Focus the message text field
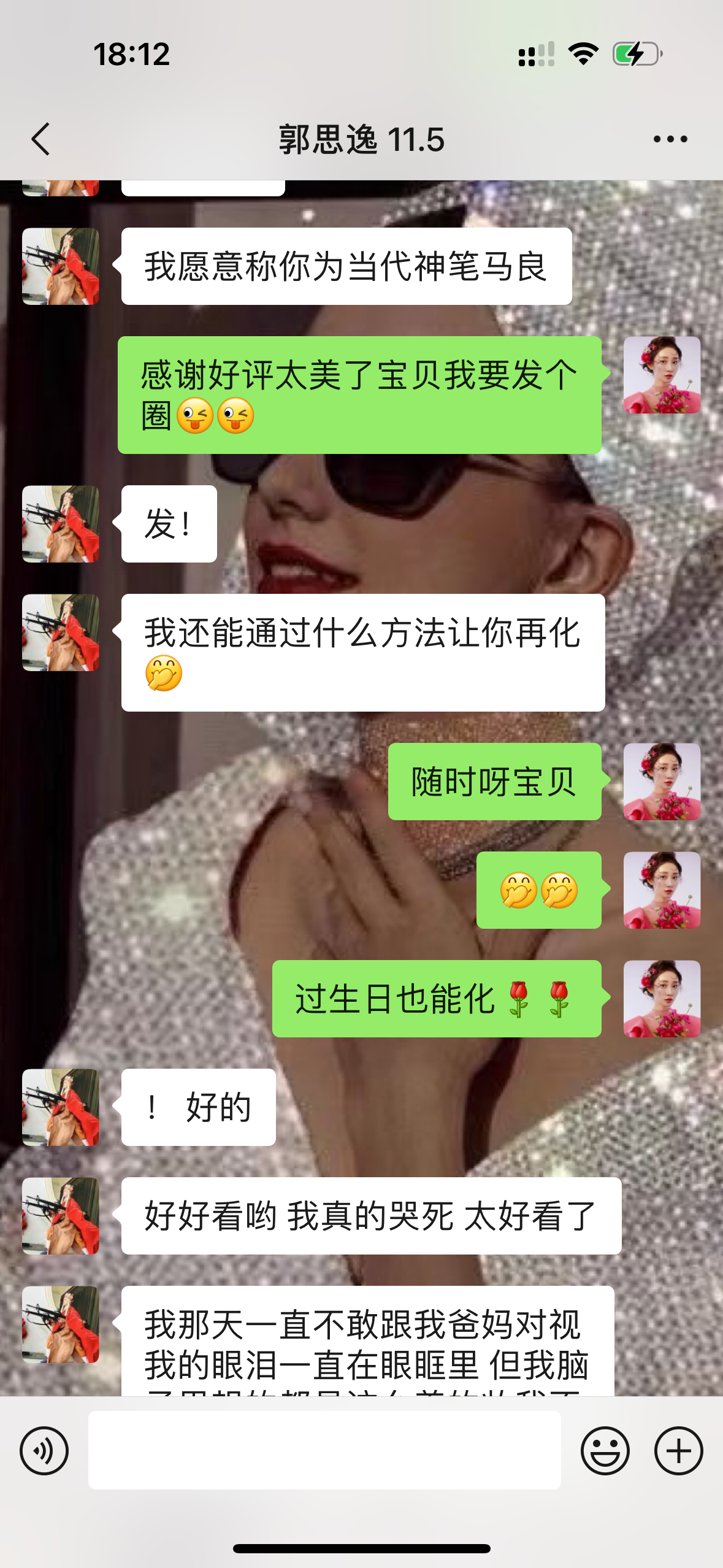Screen dimensions: 723x1568 [324, 1450]
